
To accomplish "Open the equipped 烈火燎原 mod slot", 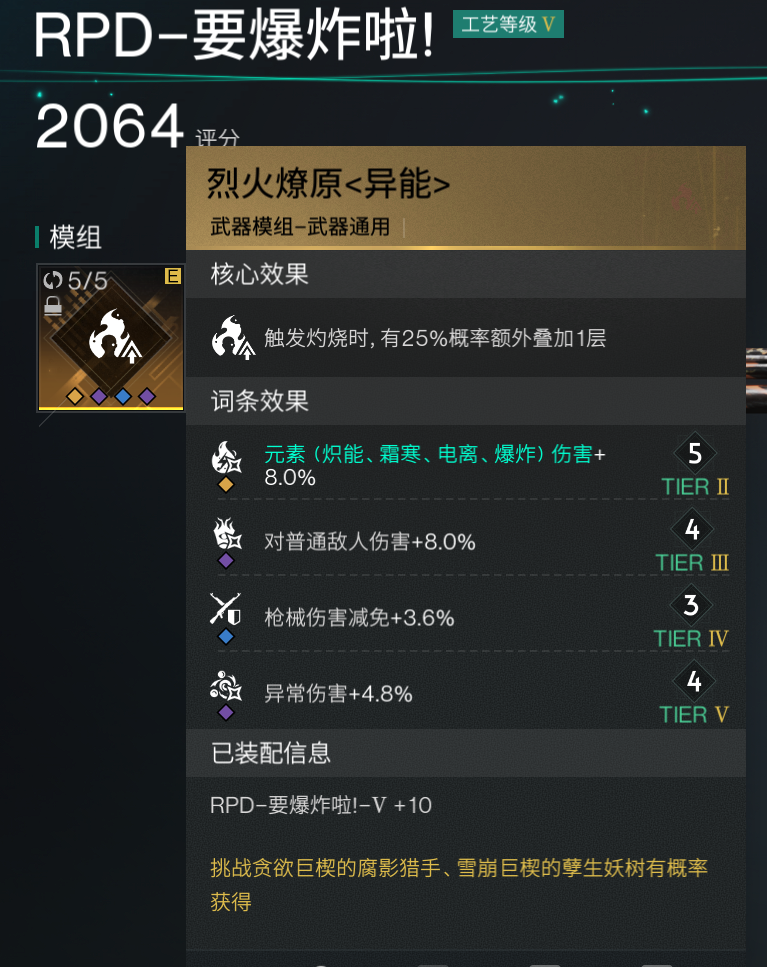I will point(110,337).
